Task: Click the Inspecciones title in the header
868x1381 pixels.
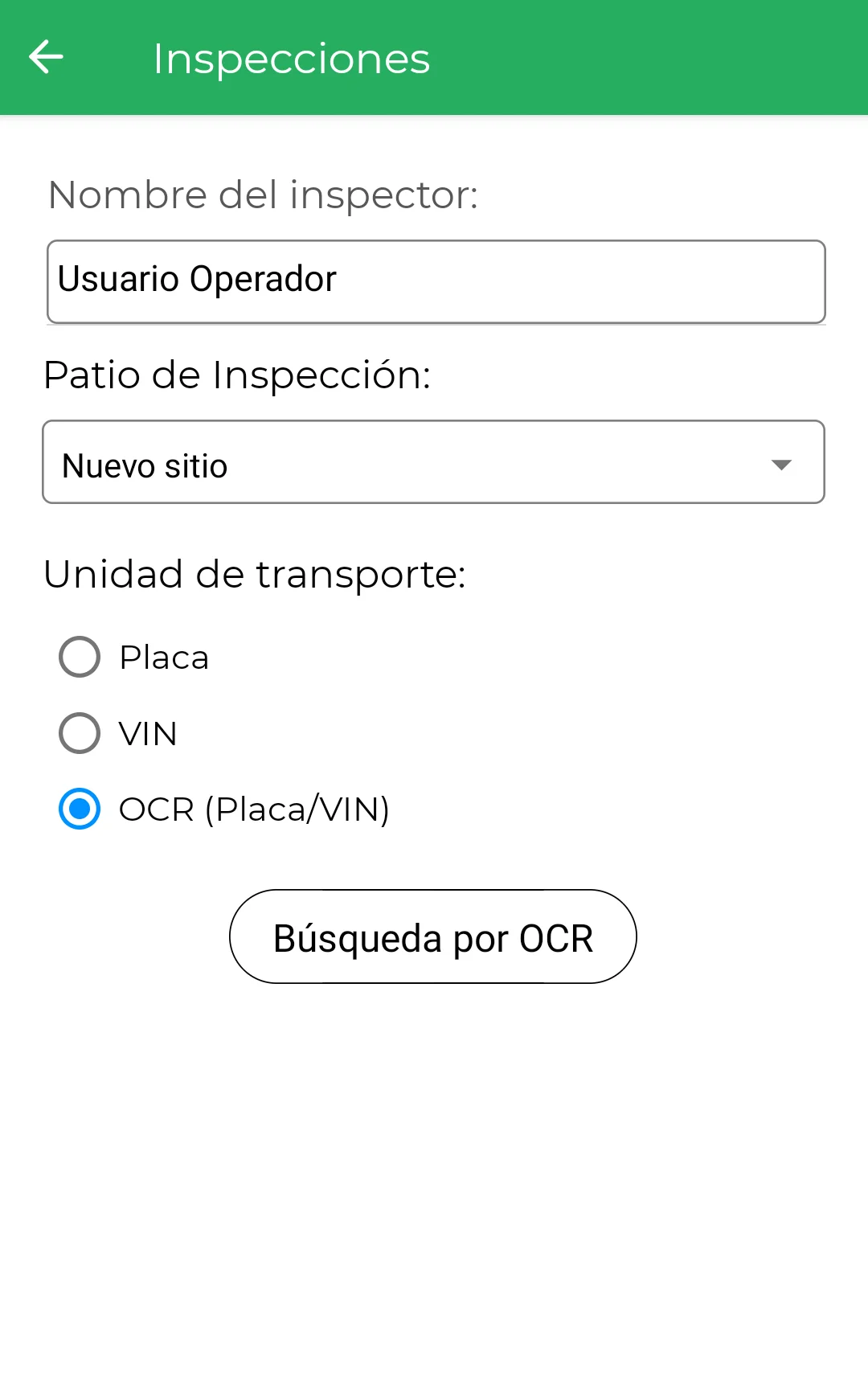Action: [291, 57]
